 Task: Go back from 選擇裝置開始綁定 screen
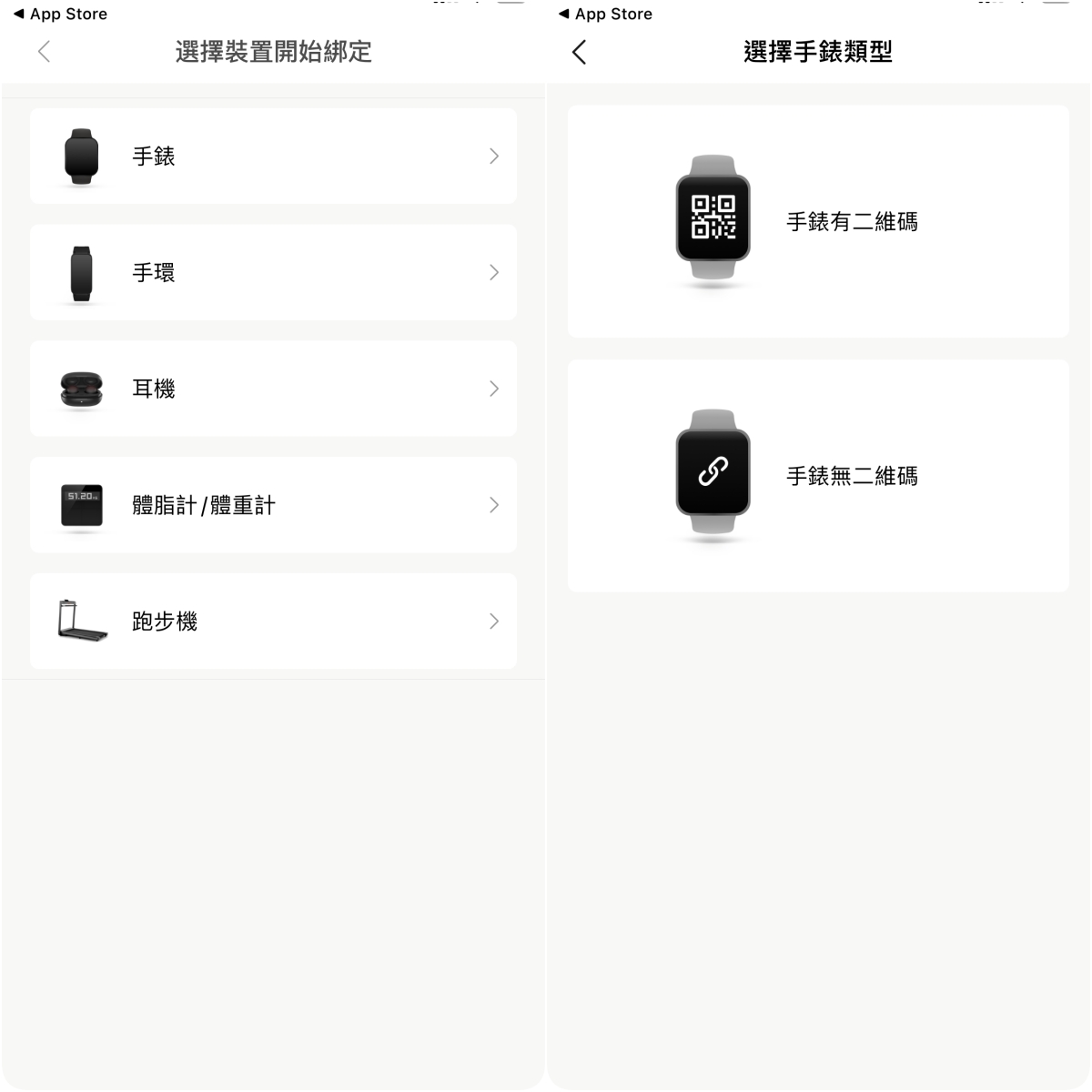[x=44, y=52]
